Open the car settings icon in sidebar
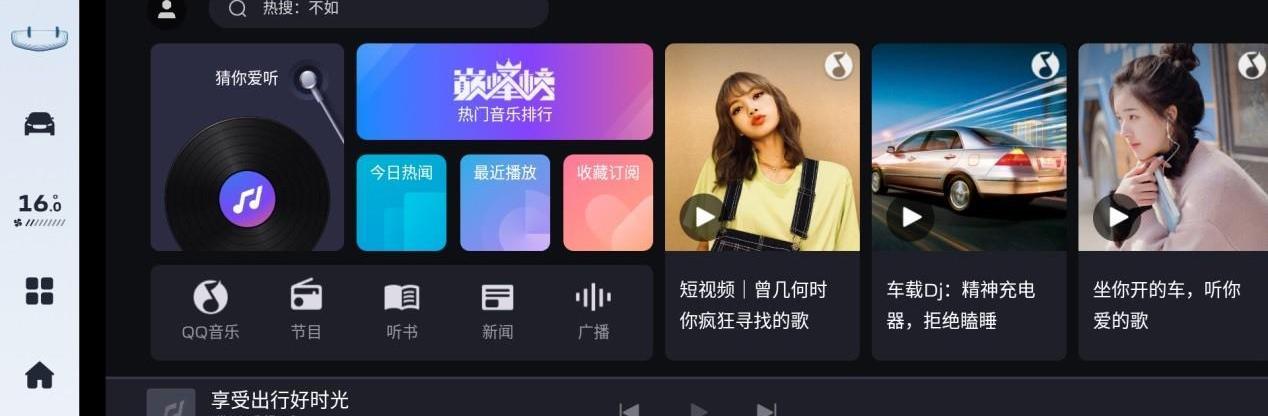Image resolution: width=1268 pixels, height=416 pixels. click(39, 124)
